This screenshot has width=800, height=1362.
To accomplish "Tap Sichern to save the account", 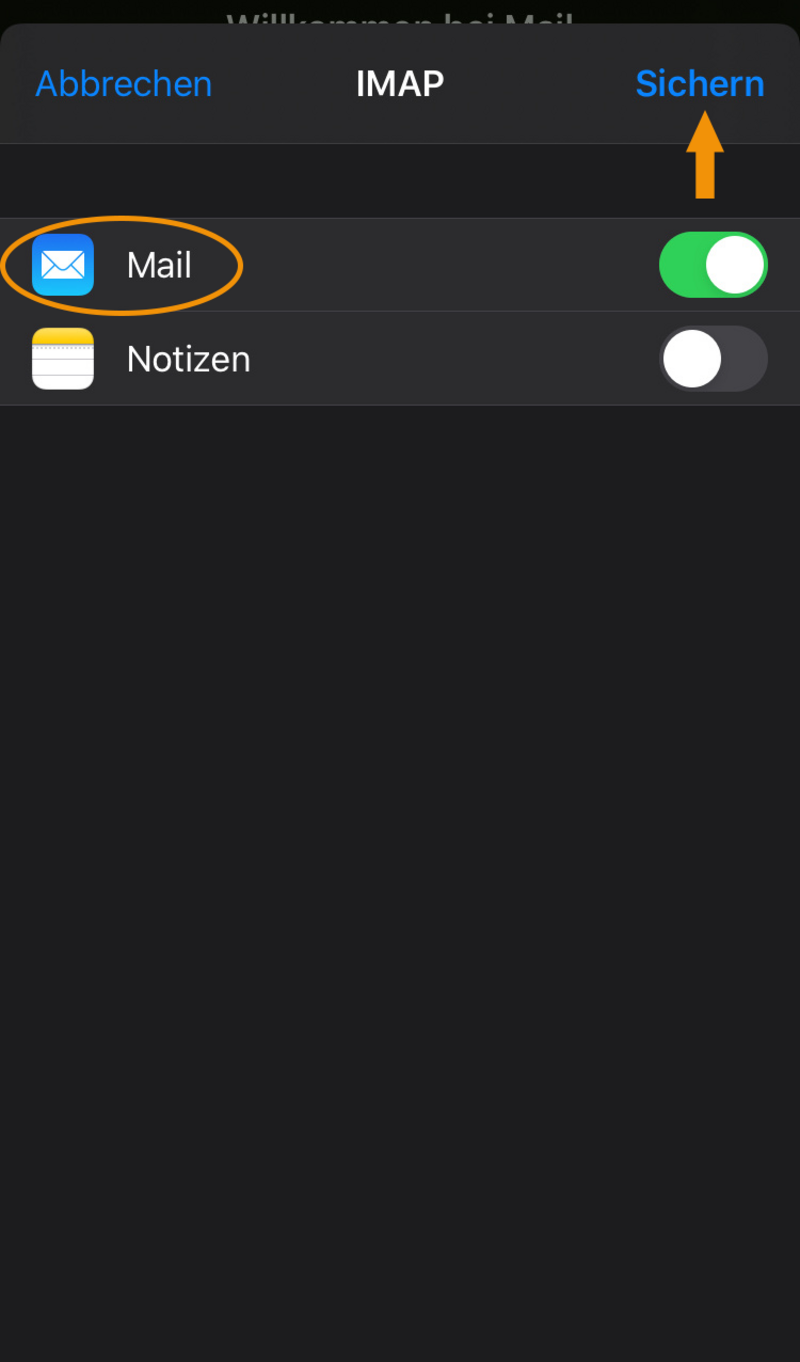I will tap(699, 84).
